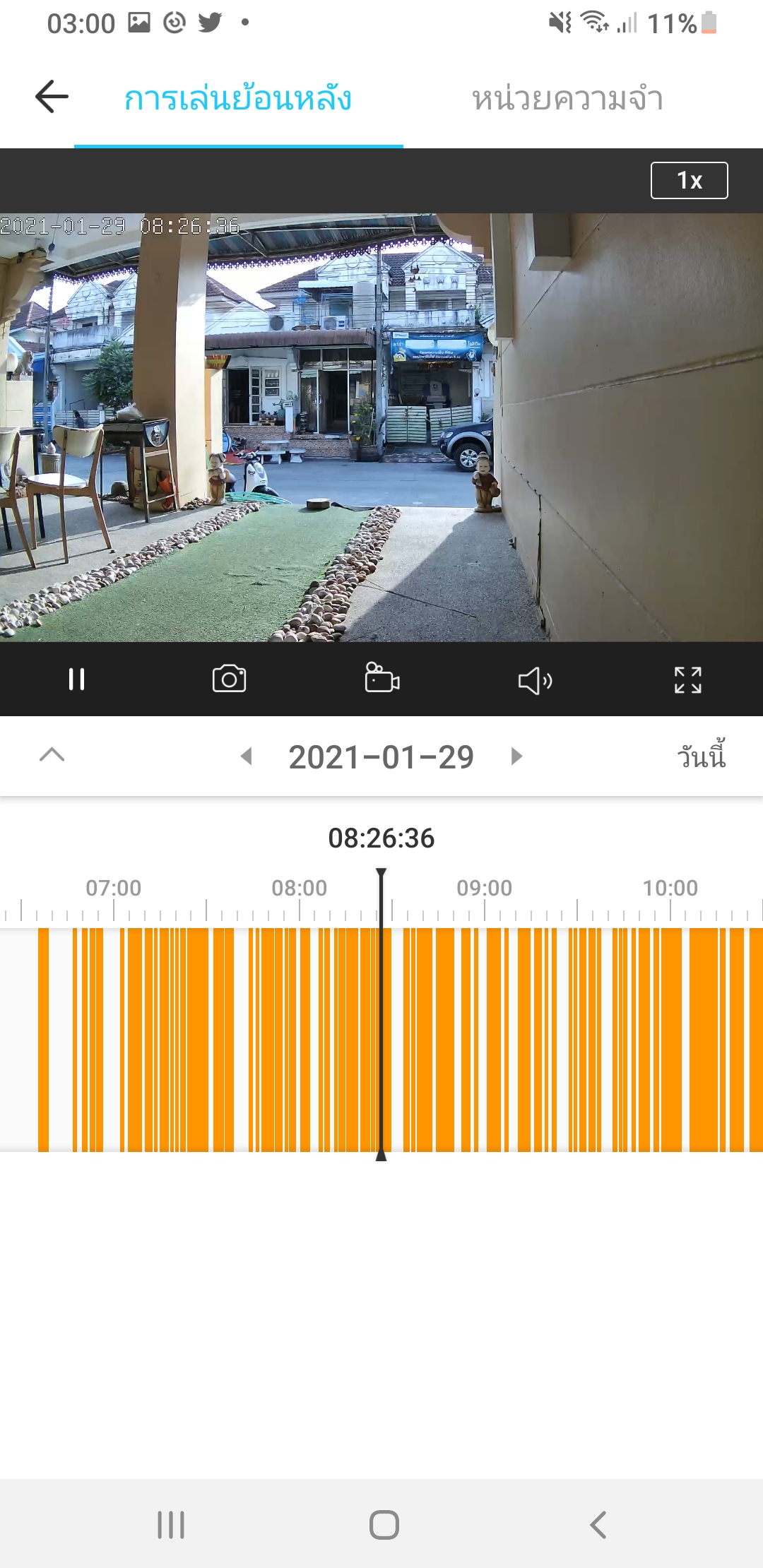763x1568 pixels.
Task: Enter fullscreen video mode
Action: point(687,679)
